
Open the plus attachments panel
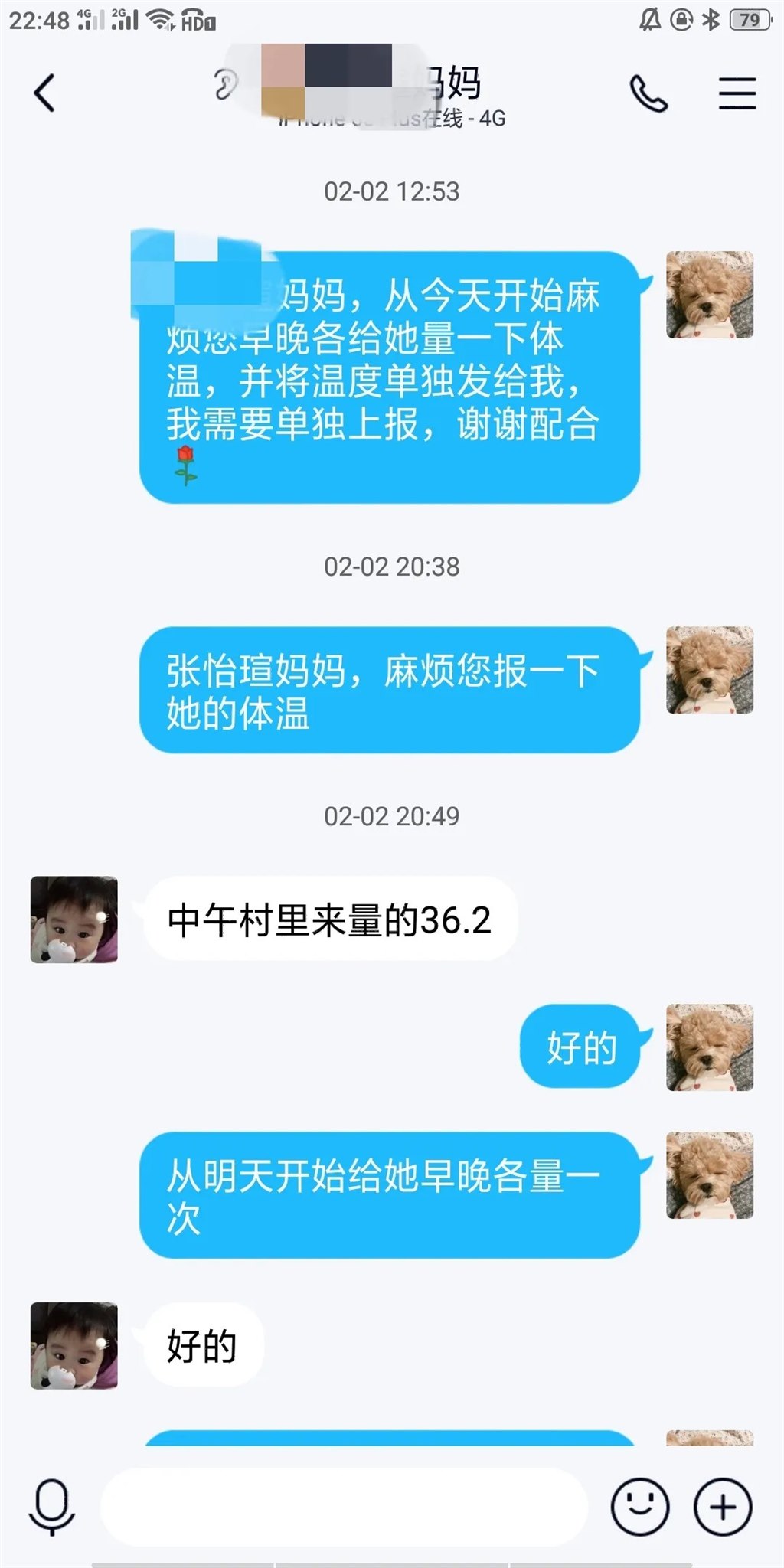723,1507
